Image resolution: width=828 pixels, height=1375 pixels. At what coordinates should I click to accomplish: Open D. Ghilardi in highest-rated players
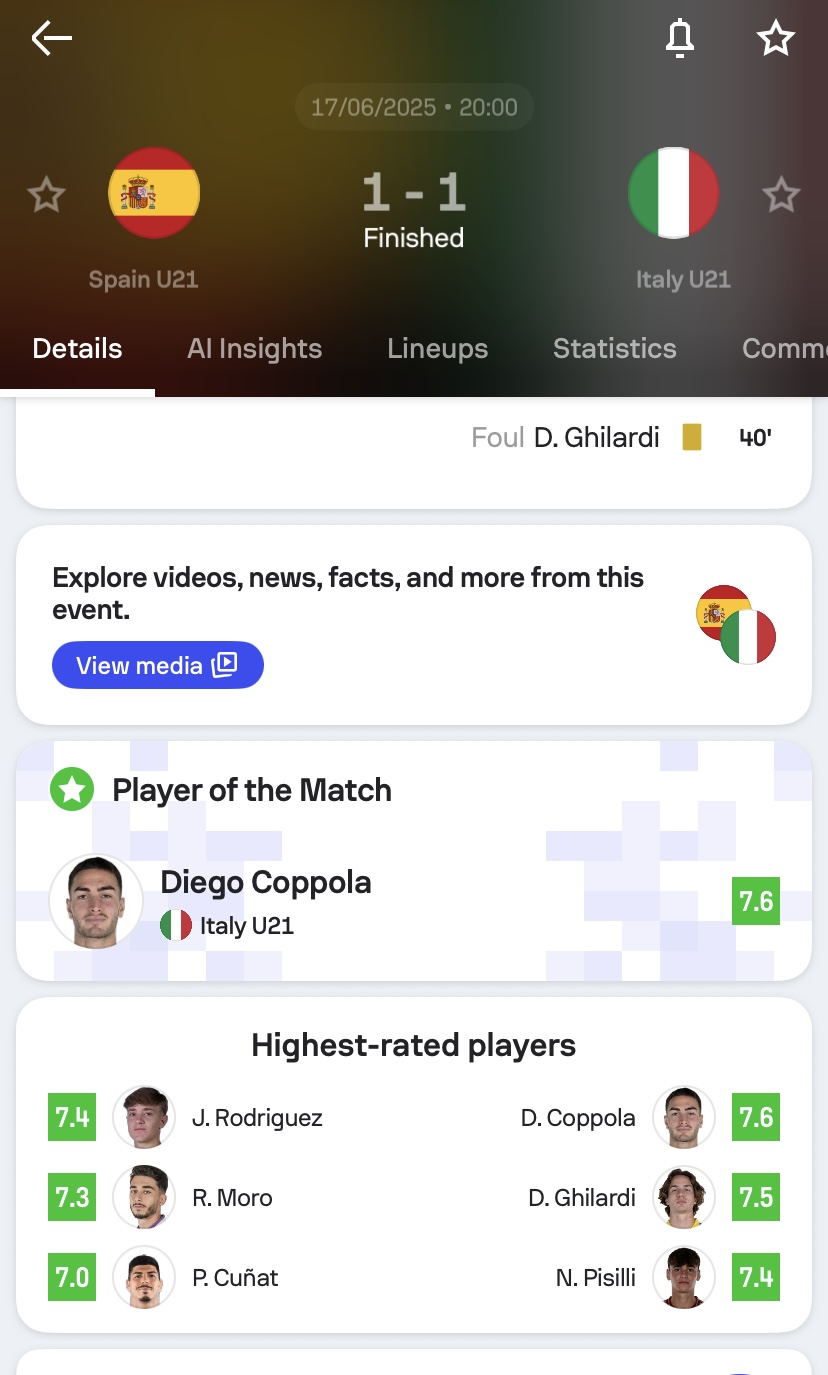point(654,1197)
